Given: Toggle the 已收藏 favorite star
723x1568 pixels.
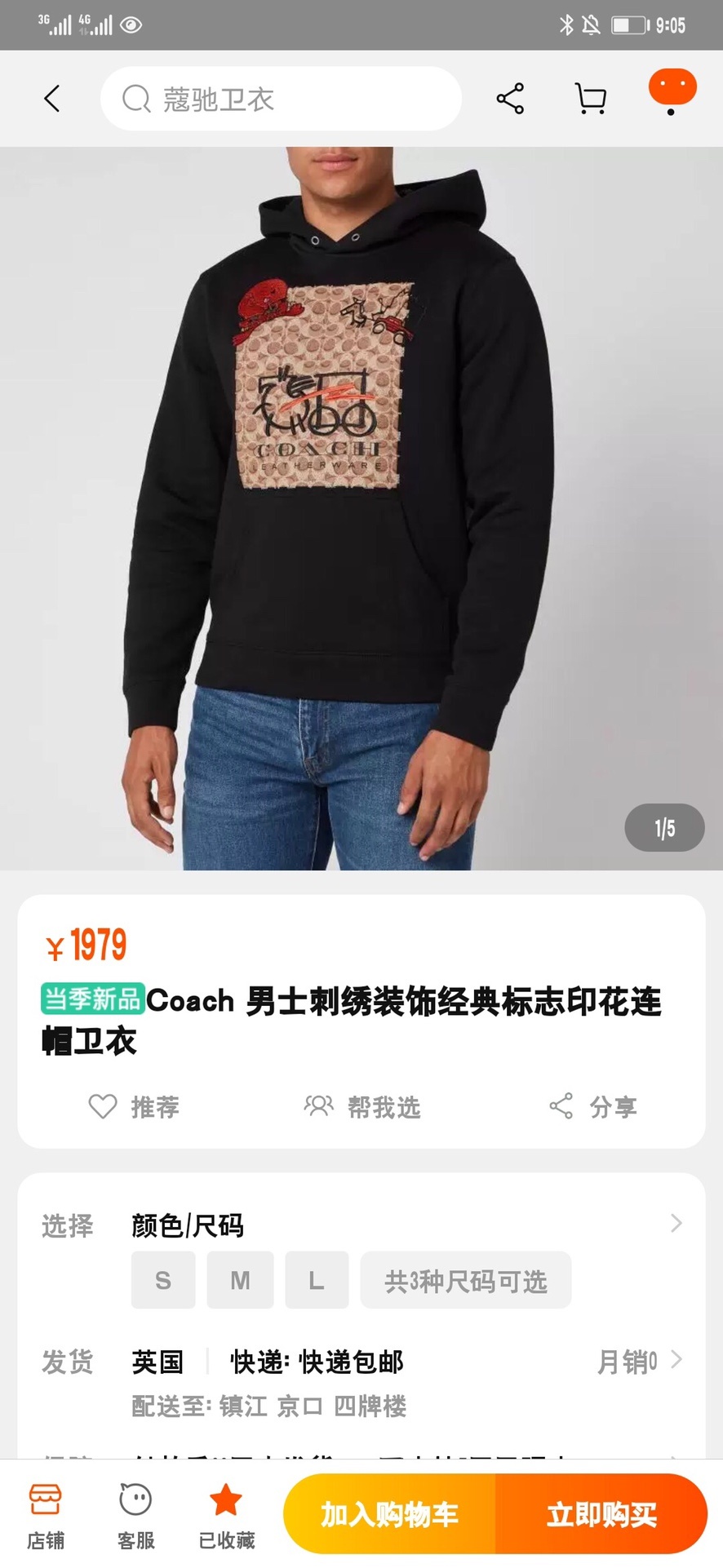Looking at the screenshot, I should coord(226,1514).
